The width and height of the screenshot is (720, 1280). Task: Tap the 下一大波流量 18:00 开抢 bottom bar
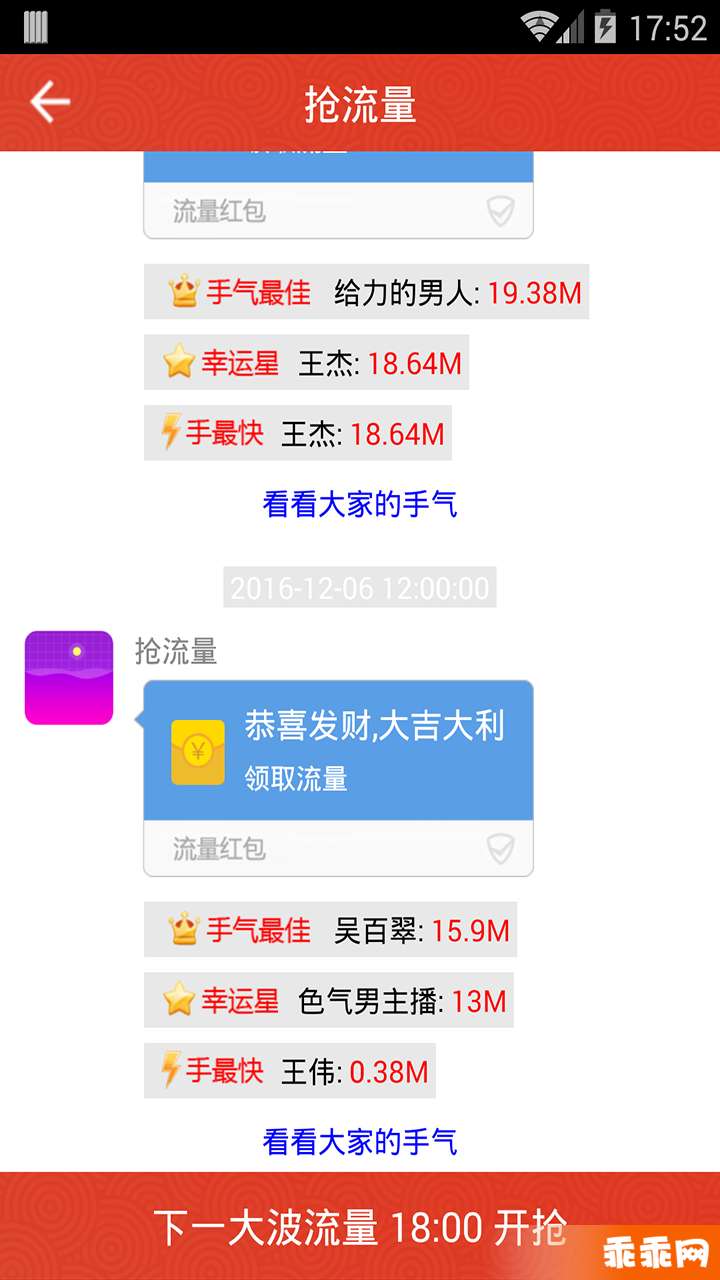pos(359,1226)
